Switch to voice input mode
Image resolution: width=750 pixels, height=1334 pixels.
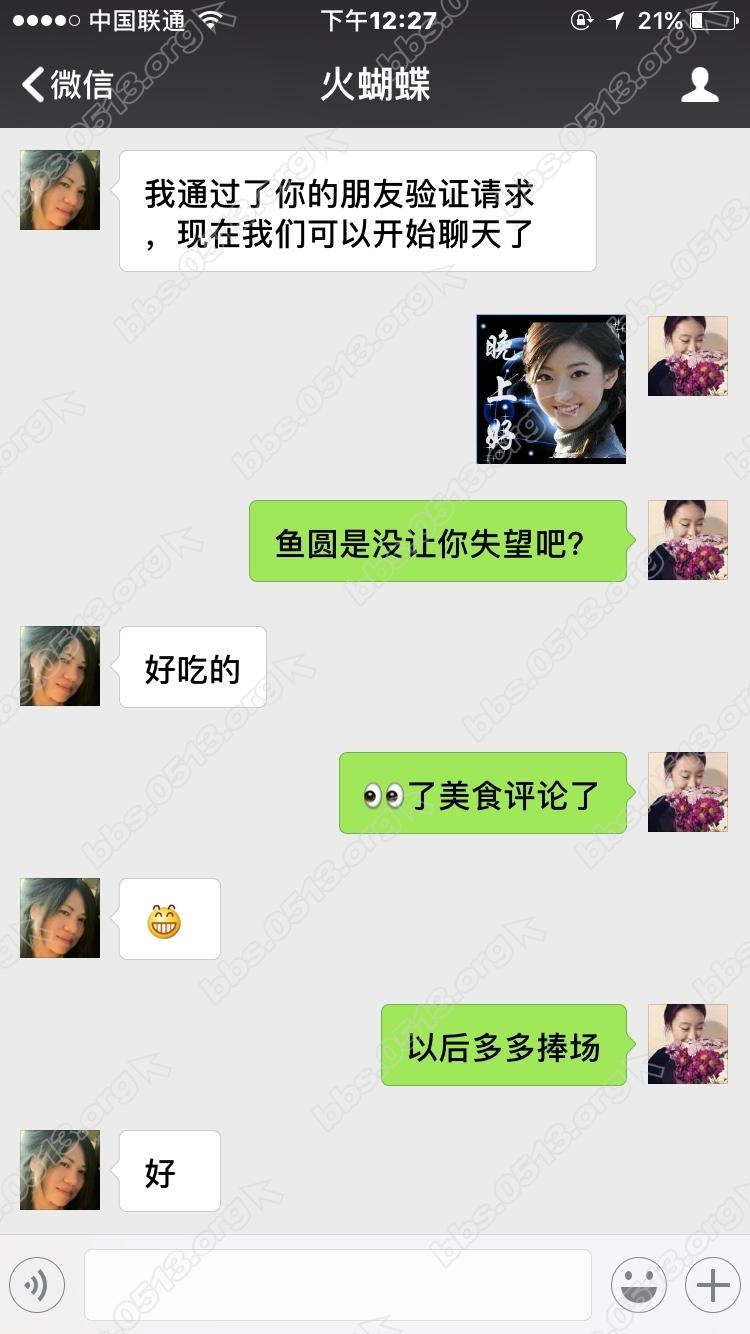37,1285
